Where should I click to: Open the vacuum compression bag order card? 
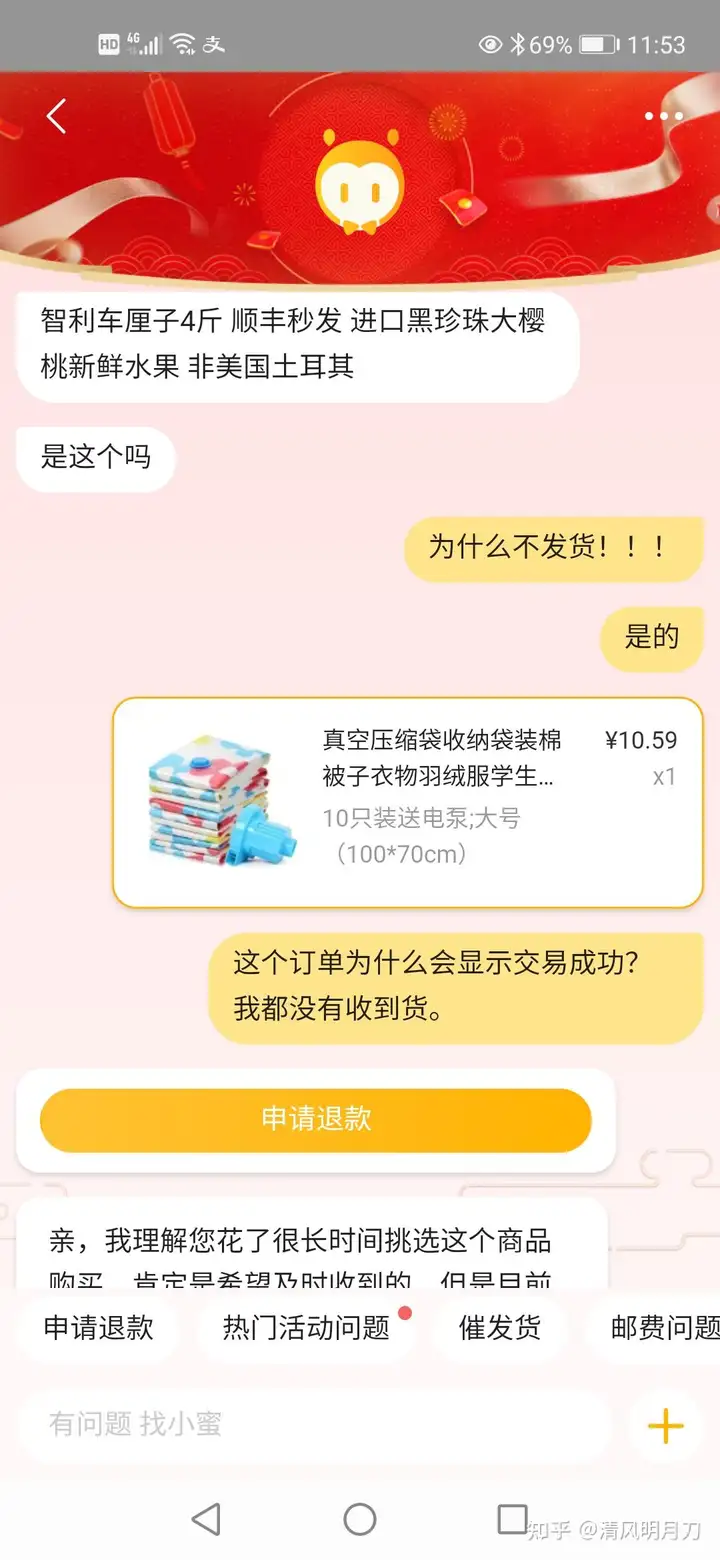(x=408, y=802)
